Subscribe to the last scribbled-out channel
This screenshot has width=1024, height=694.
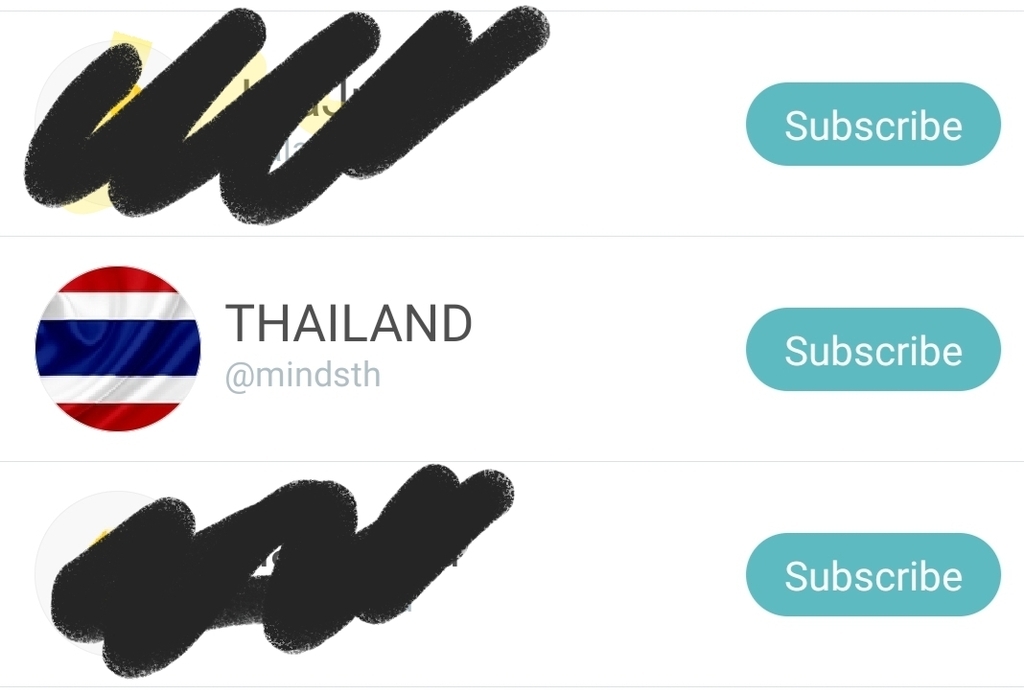873,575
